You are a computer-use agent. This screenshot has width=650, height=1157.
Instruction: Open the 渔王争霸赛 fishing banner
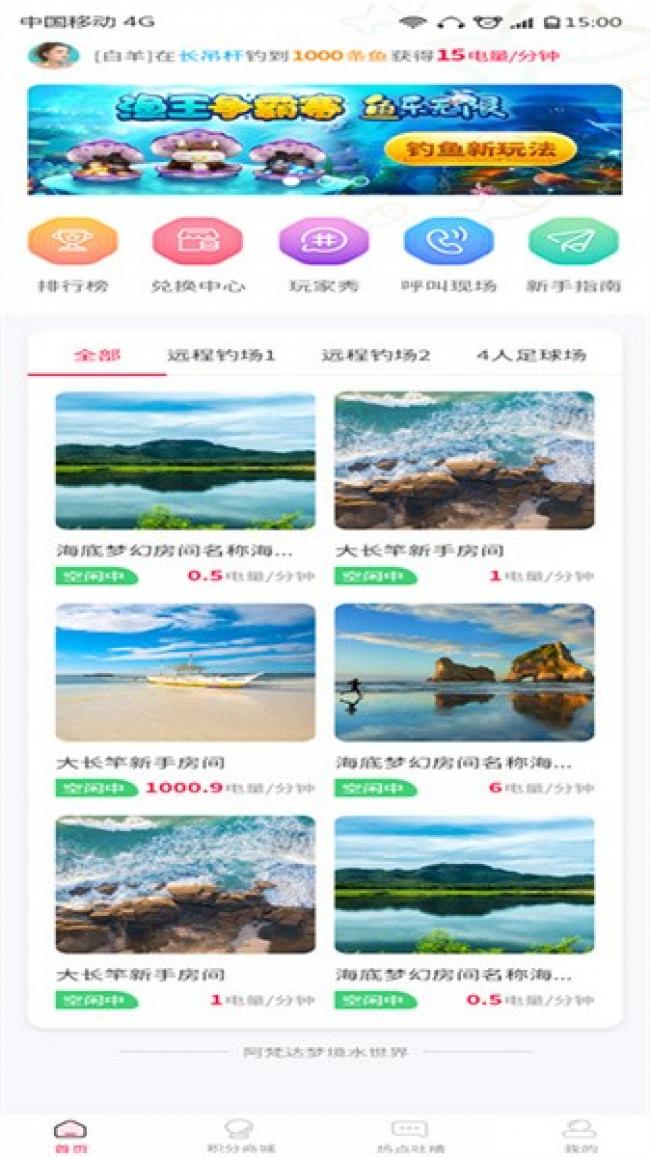pos(325,139)
